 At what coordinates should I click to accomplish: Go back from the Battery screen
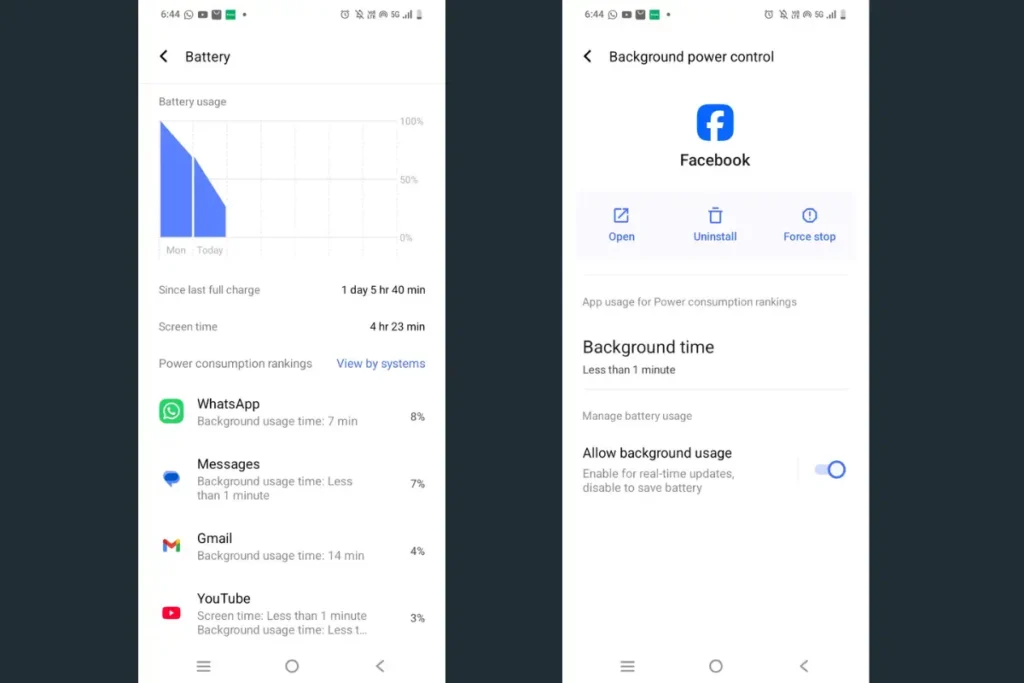click(x=164, y=57)
